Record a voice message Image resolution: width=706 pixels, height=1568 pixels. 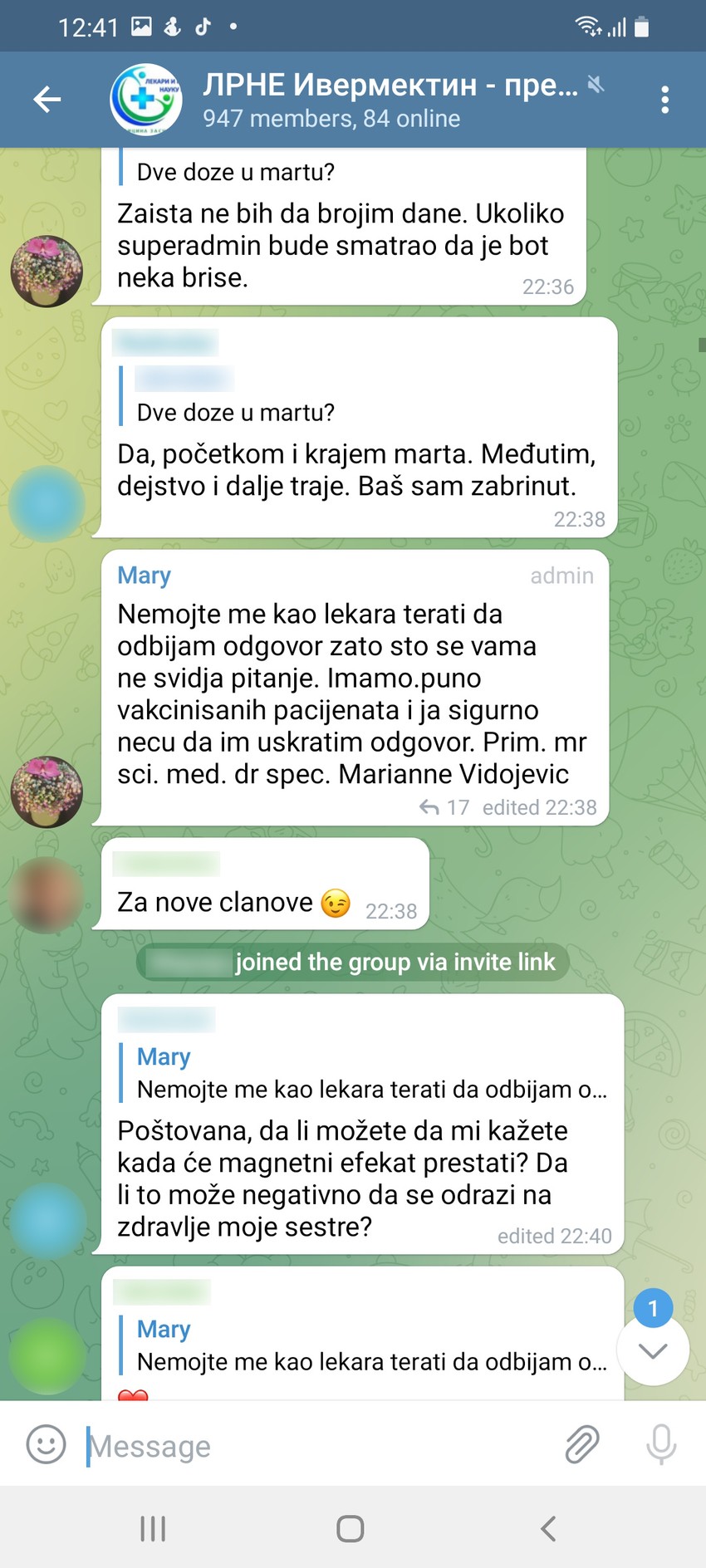(x=661, y=1444)
